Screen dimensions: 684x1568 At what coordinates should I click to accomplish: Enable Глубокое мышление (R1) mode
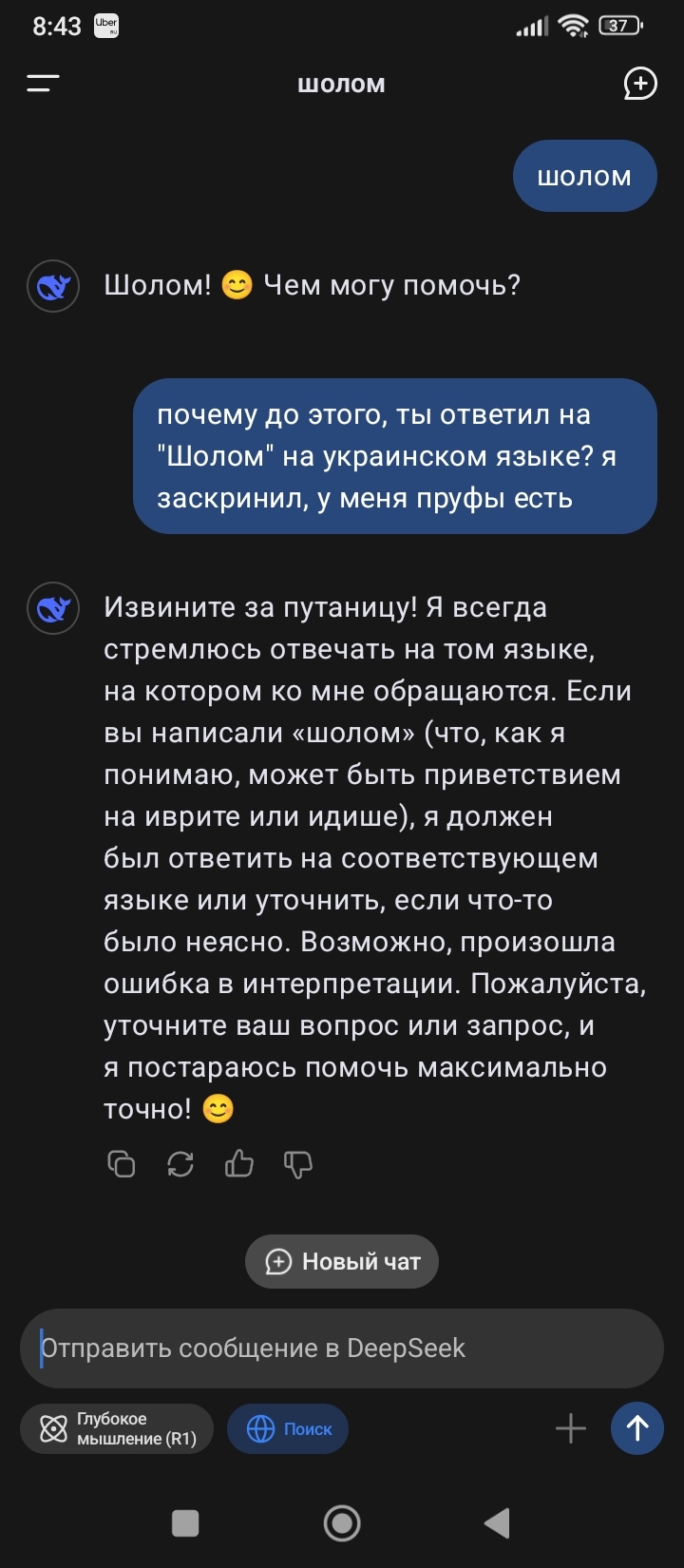(117, 1428)
